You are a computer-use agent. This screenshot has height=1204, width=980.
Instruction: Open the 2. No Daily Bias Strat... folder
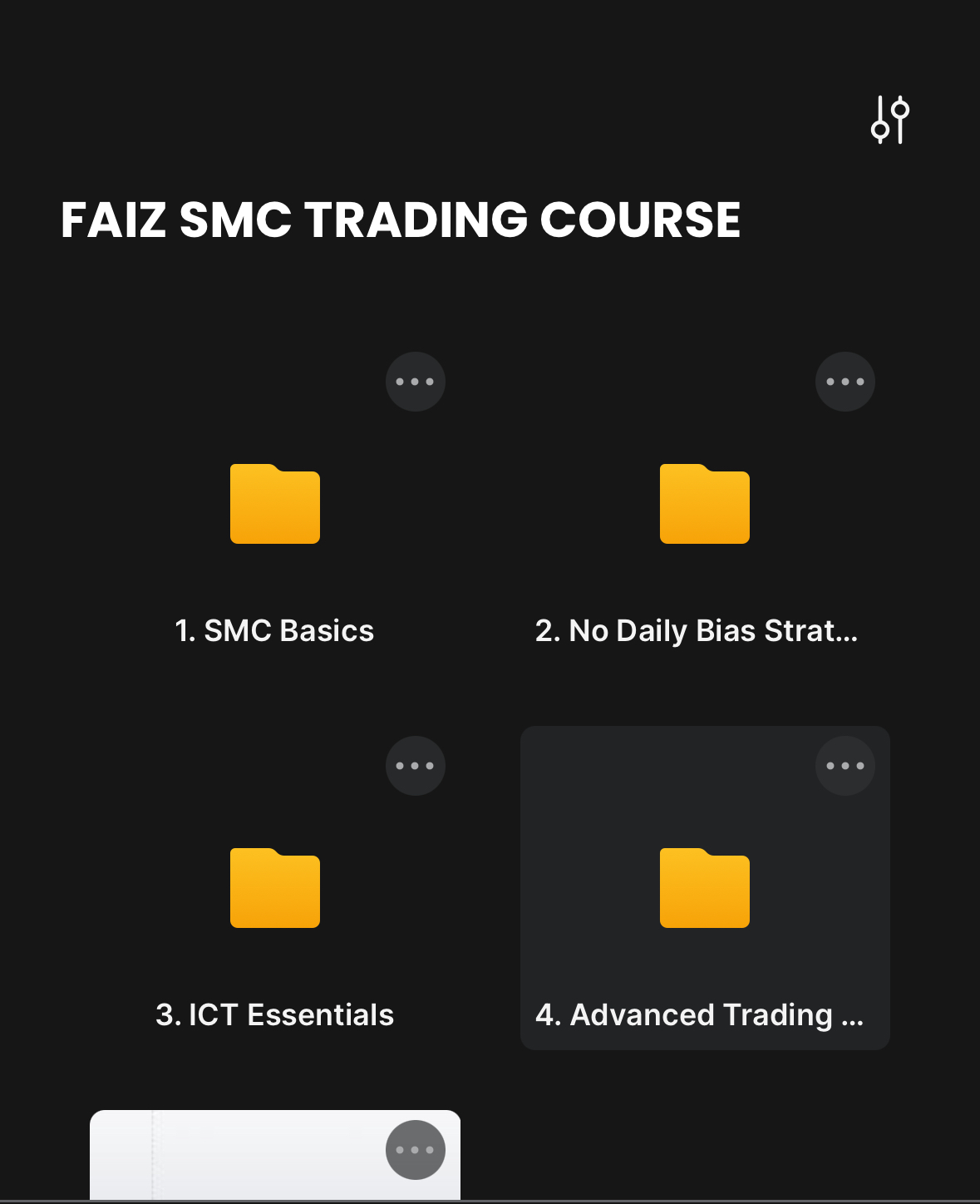click(705, 505)
